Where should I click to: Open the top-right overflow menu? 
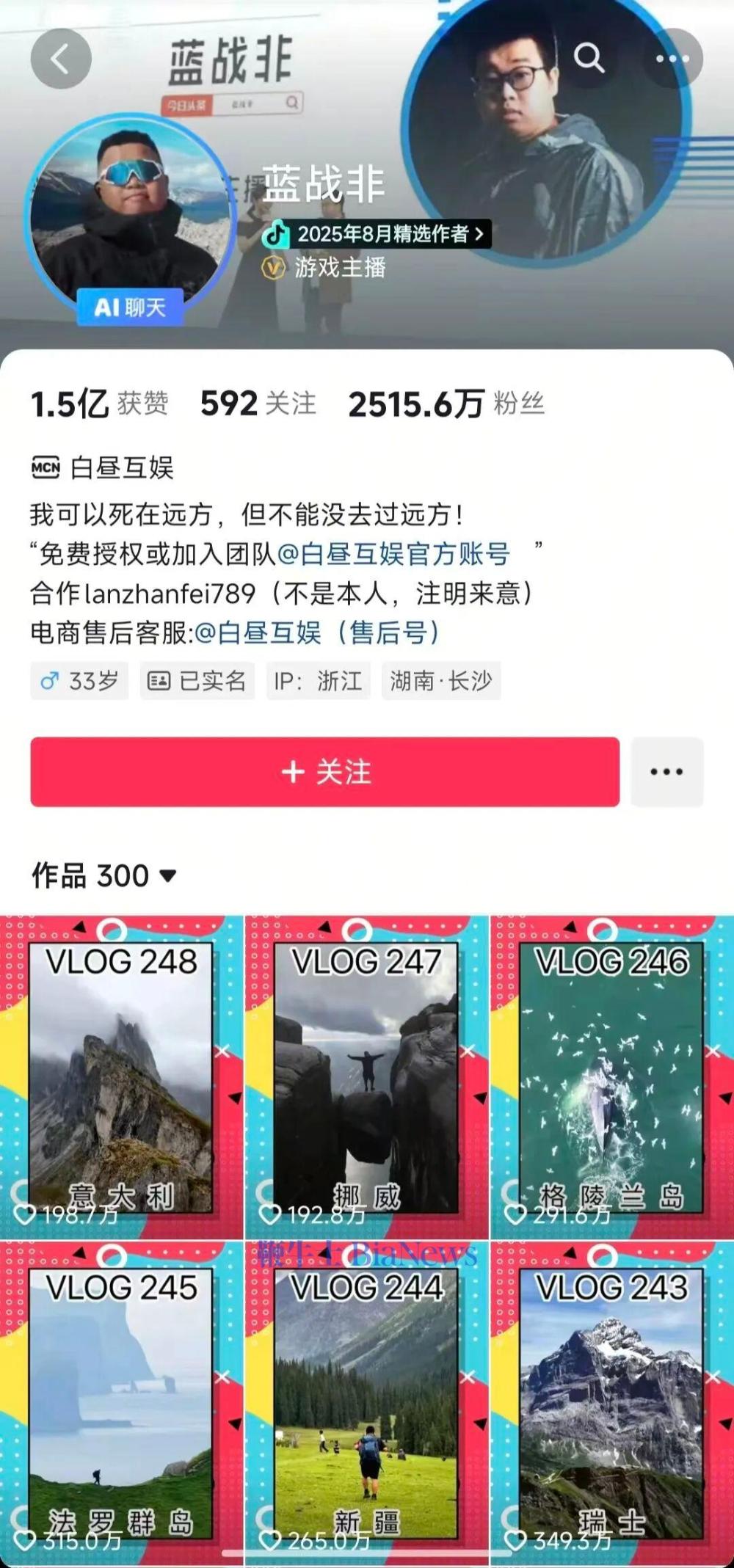click(x=672, y=59)
